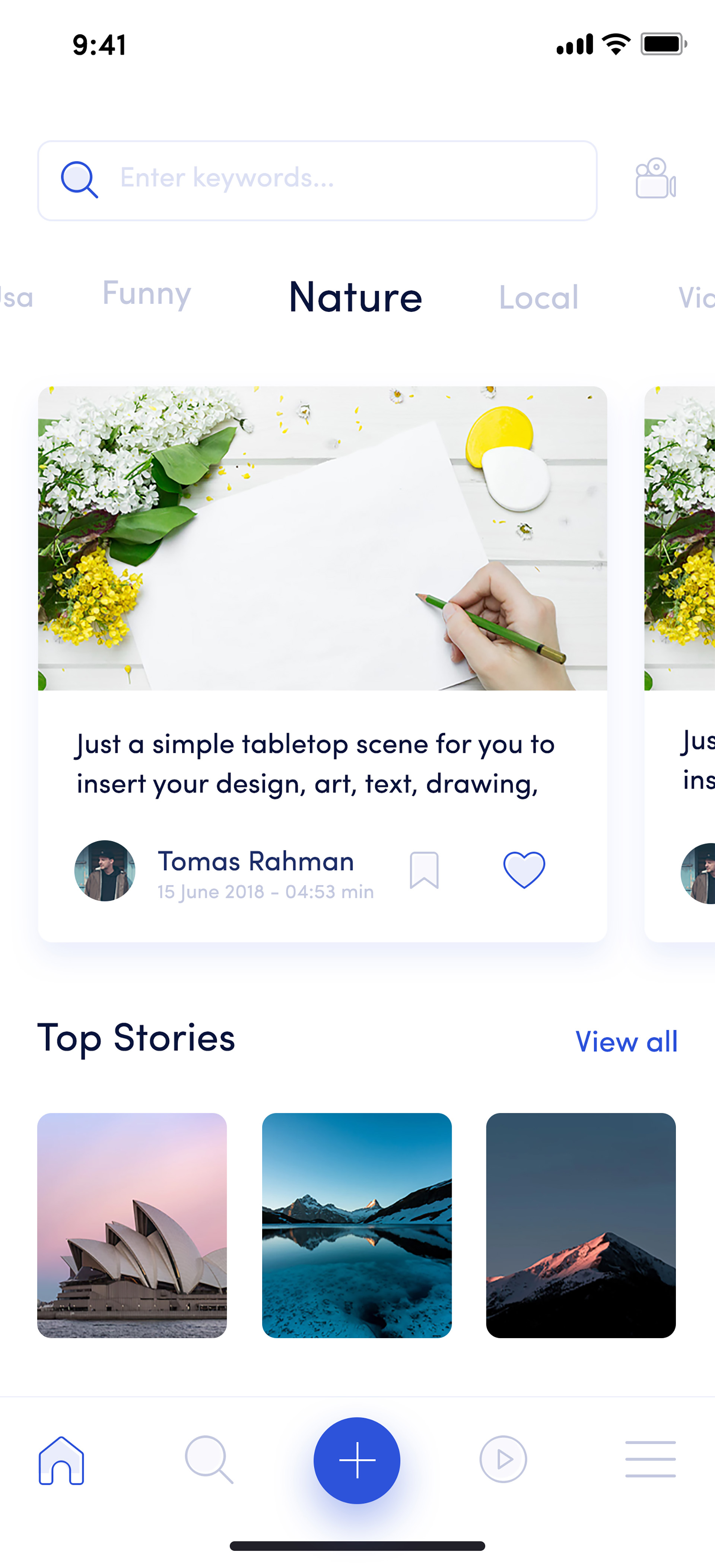Switch to the Local category
The width and height of the screenshot is (715, 1568).
(x=538, y=298)
